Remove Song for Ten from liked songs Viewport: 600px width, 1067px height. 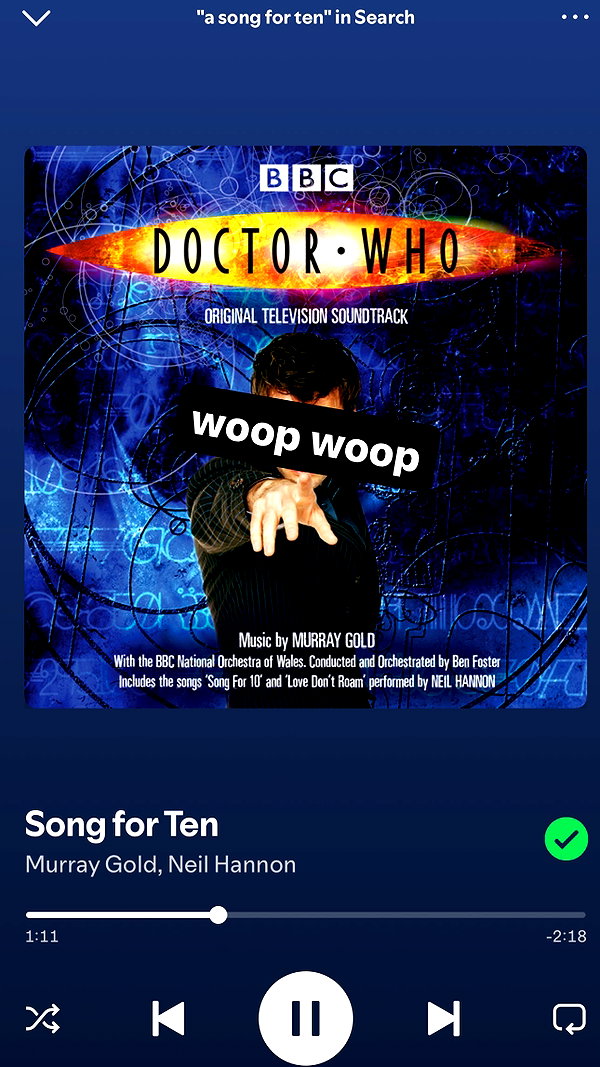566,839
